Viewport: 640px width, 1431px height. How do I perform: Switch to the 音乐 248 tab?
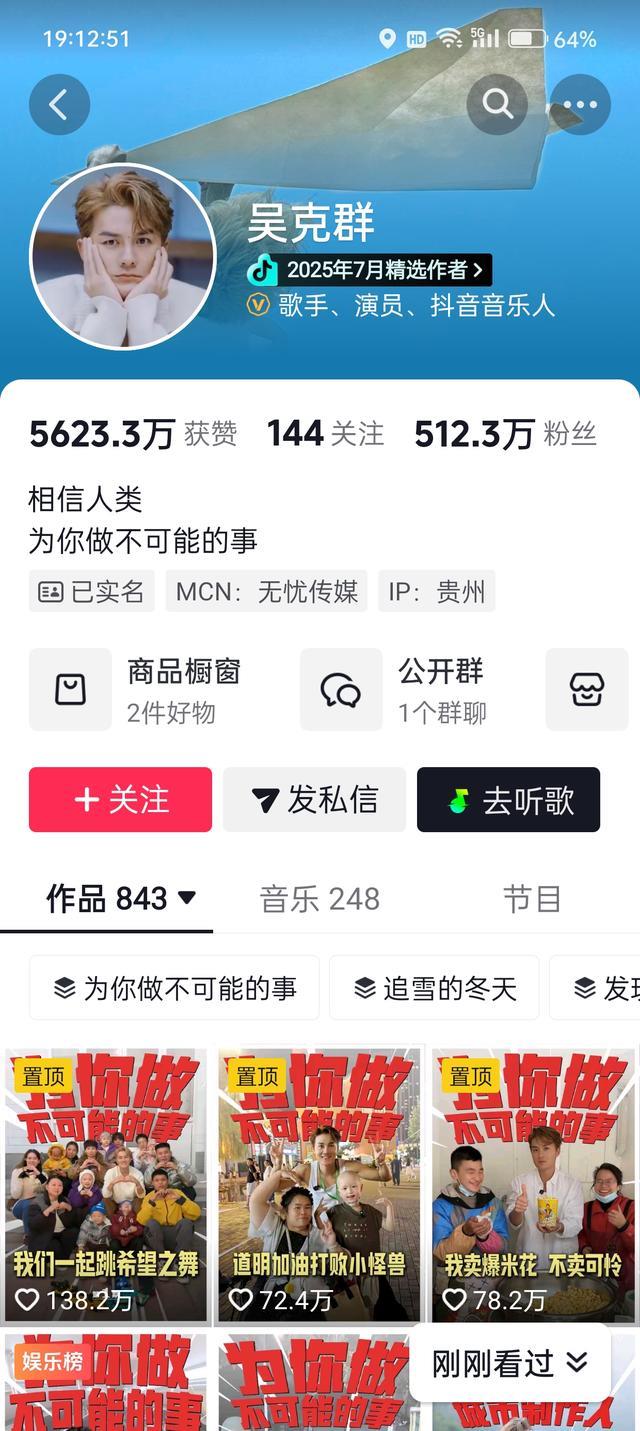(320, 898)
